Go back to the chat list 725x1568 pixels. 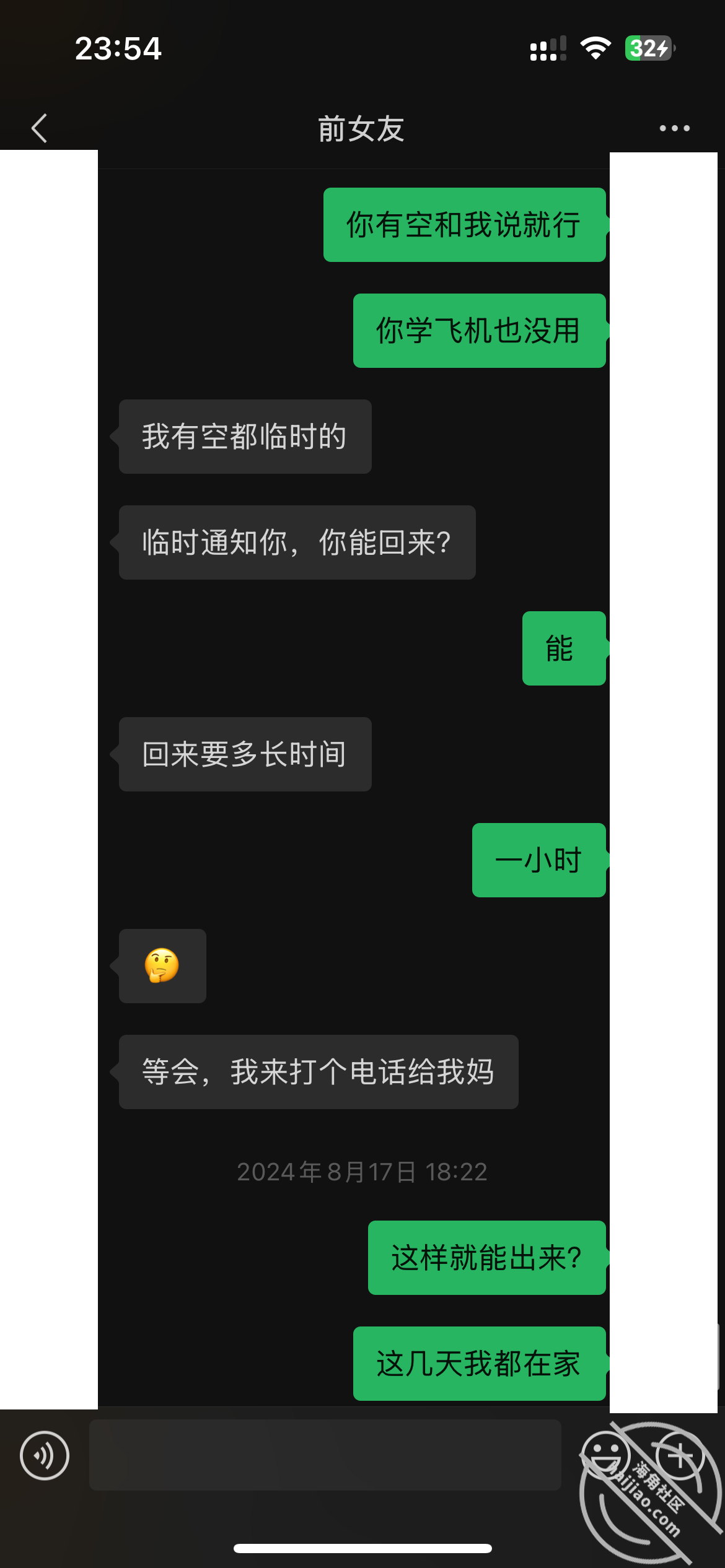(40, 128)
